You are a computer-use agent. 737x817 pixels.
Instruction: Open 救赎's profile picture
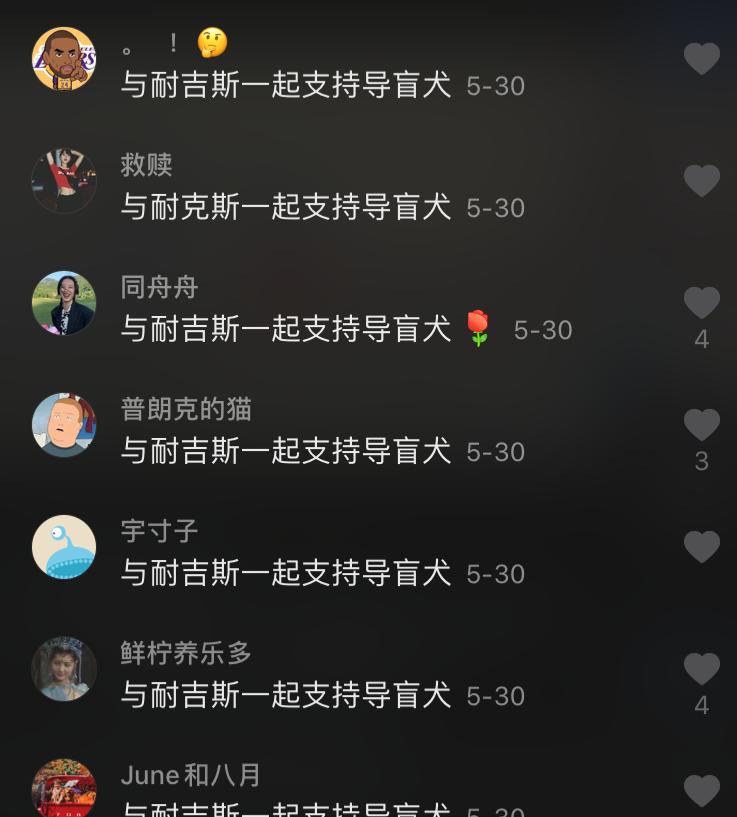pyautogui.click(x=64, y=182)
